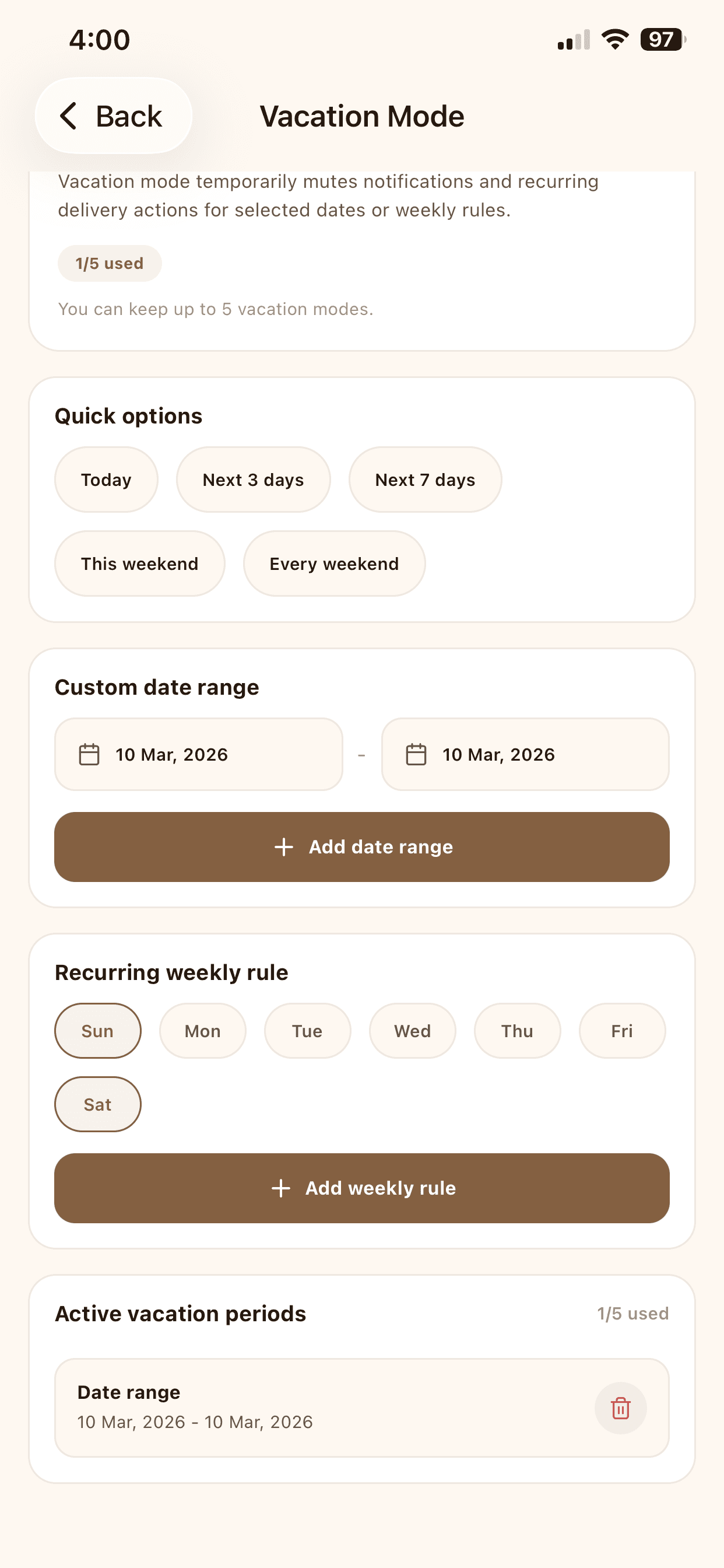
Task: Delete the 10 Mar vacation period
Action: pos(620,1409)
